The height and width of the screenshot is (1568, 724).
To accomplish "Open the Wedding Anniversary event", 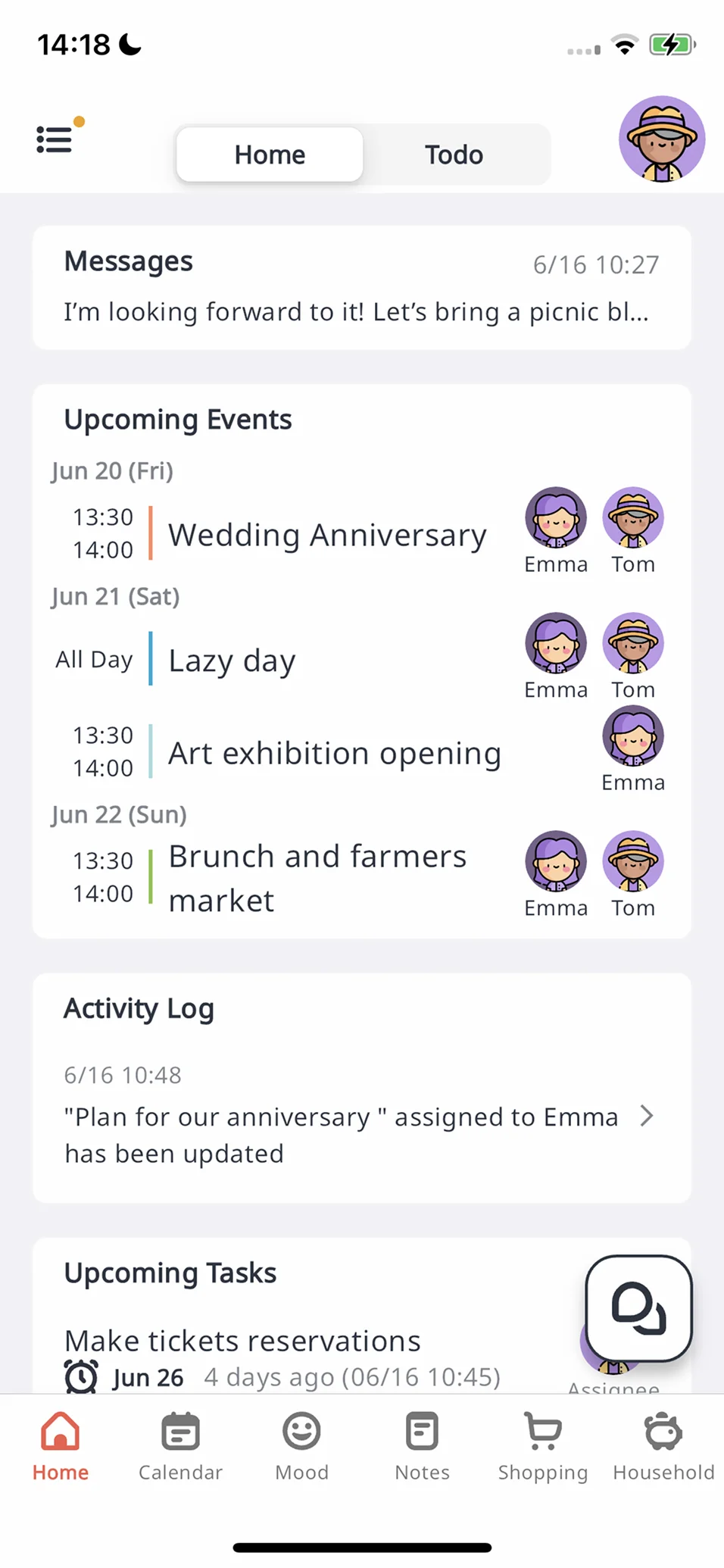I will click(327, 534).
